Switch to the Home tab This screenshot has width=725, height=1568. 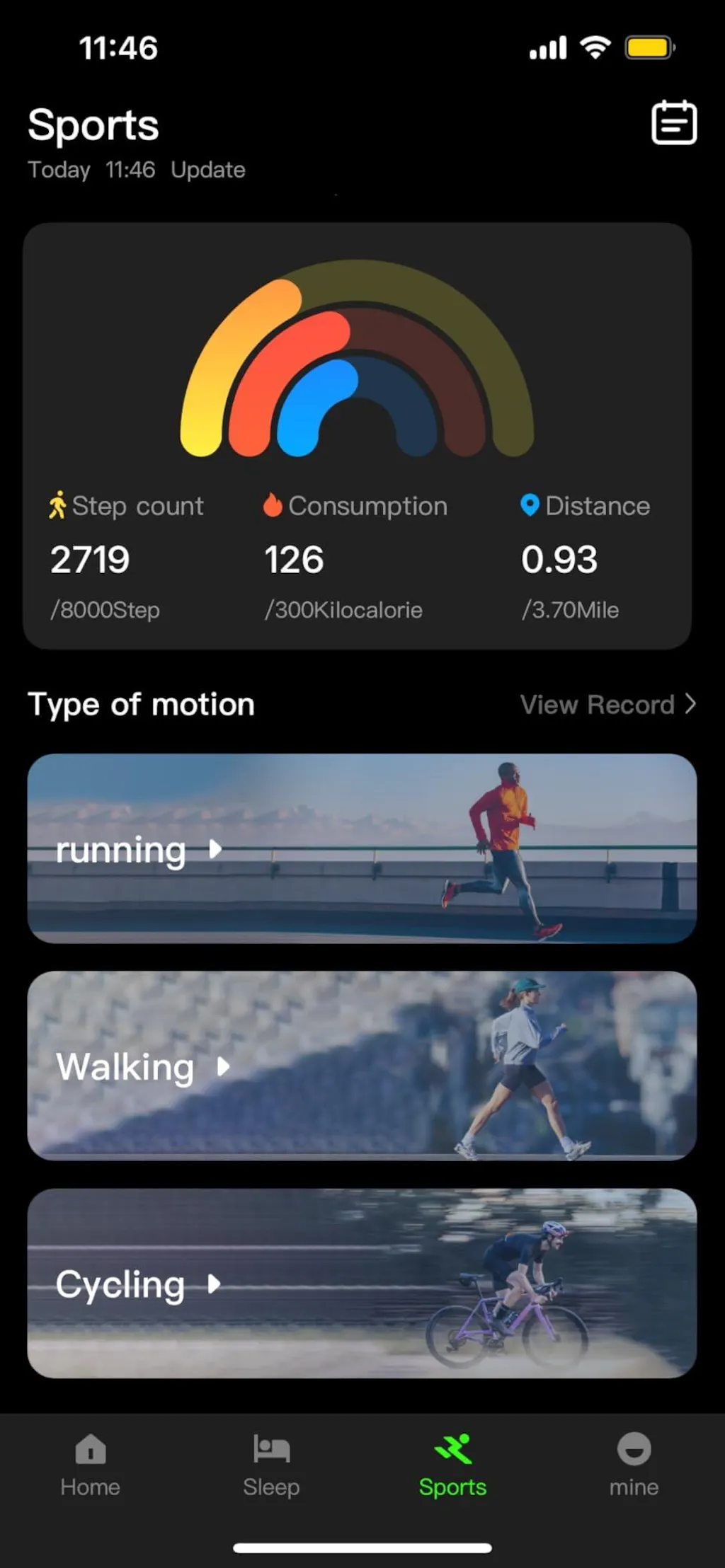pyautogui.click(x=90, y=1465)
